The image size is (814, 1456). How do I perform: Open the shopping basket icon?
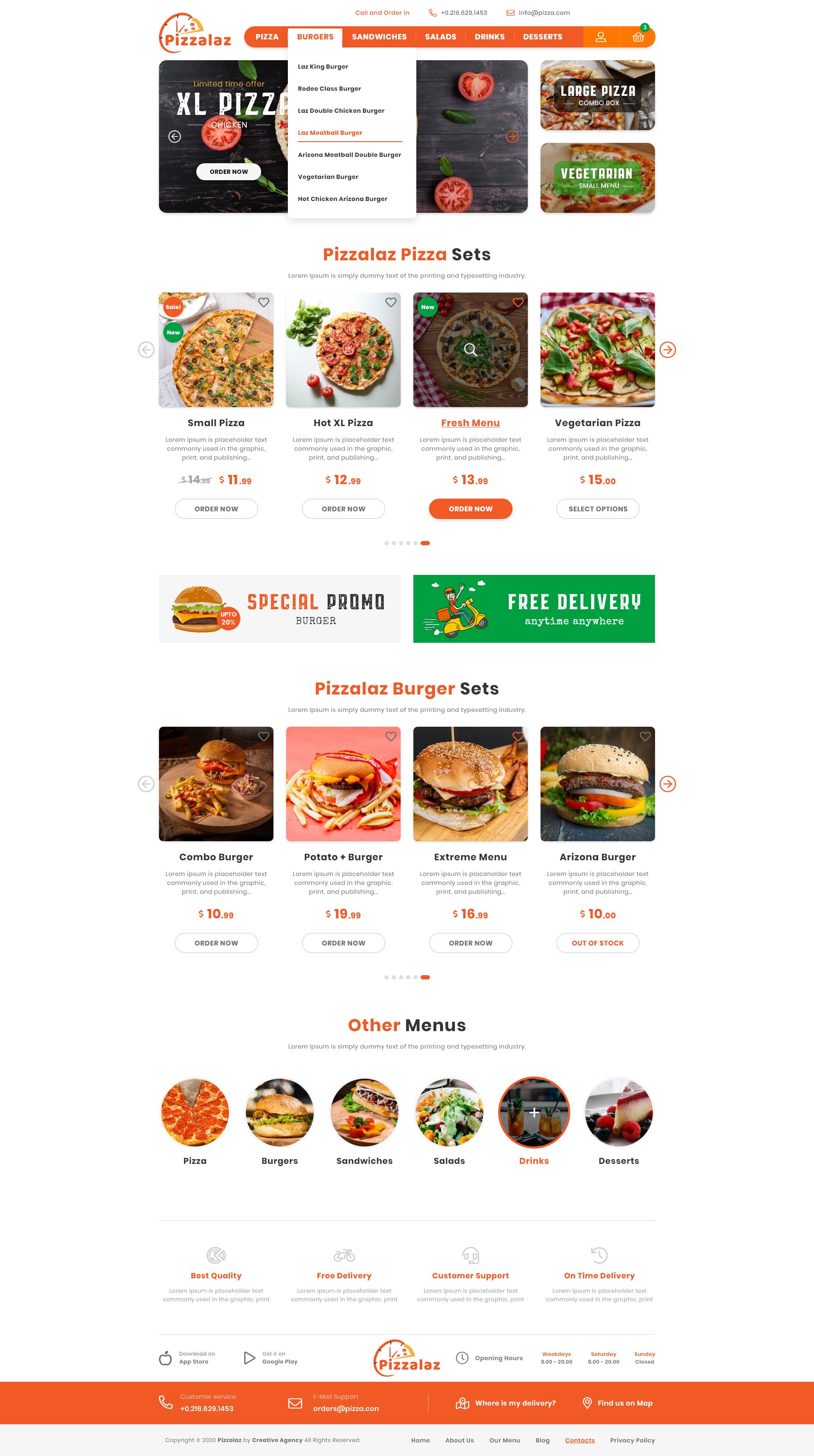tap(638, 37)
